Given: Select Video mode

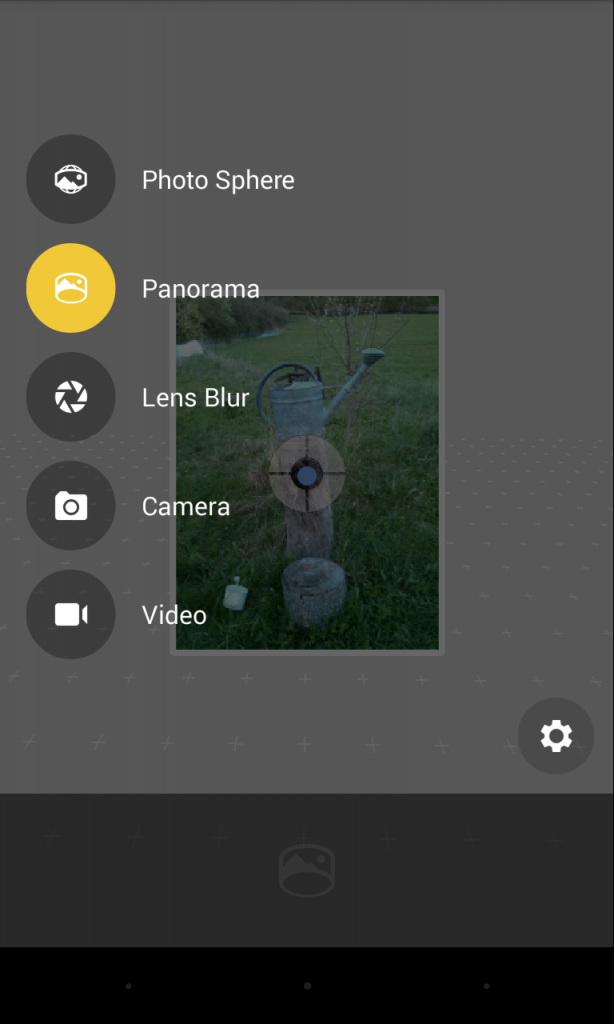Looking at the screenshot, I should [x=71, y=615].
